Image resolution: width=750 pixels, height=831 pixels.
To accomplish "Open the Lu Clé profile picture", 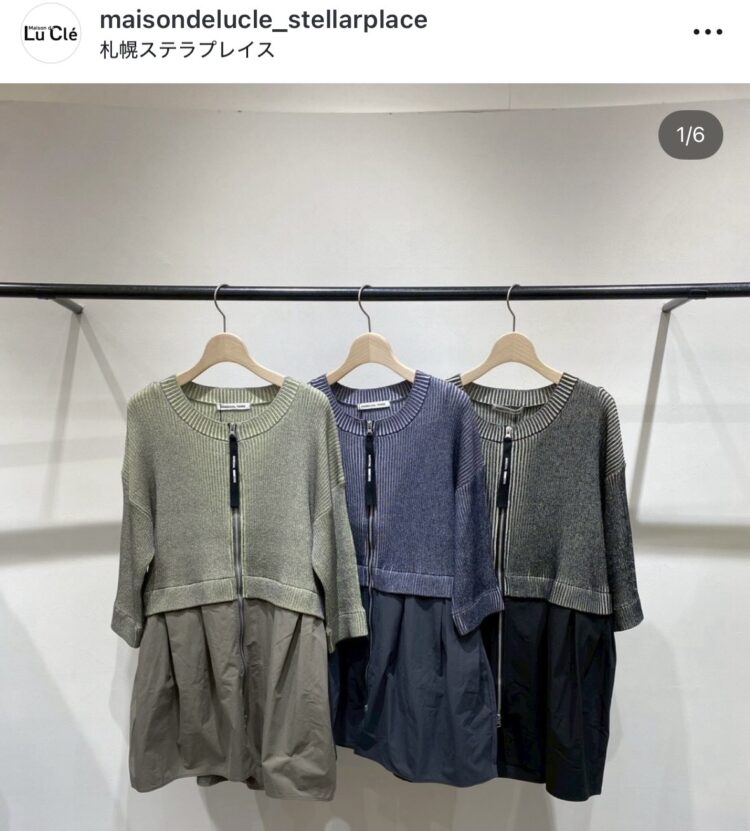I will click(51, 33).
